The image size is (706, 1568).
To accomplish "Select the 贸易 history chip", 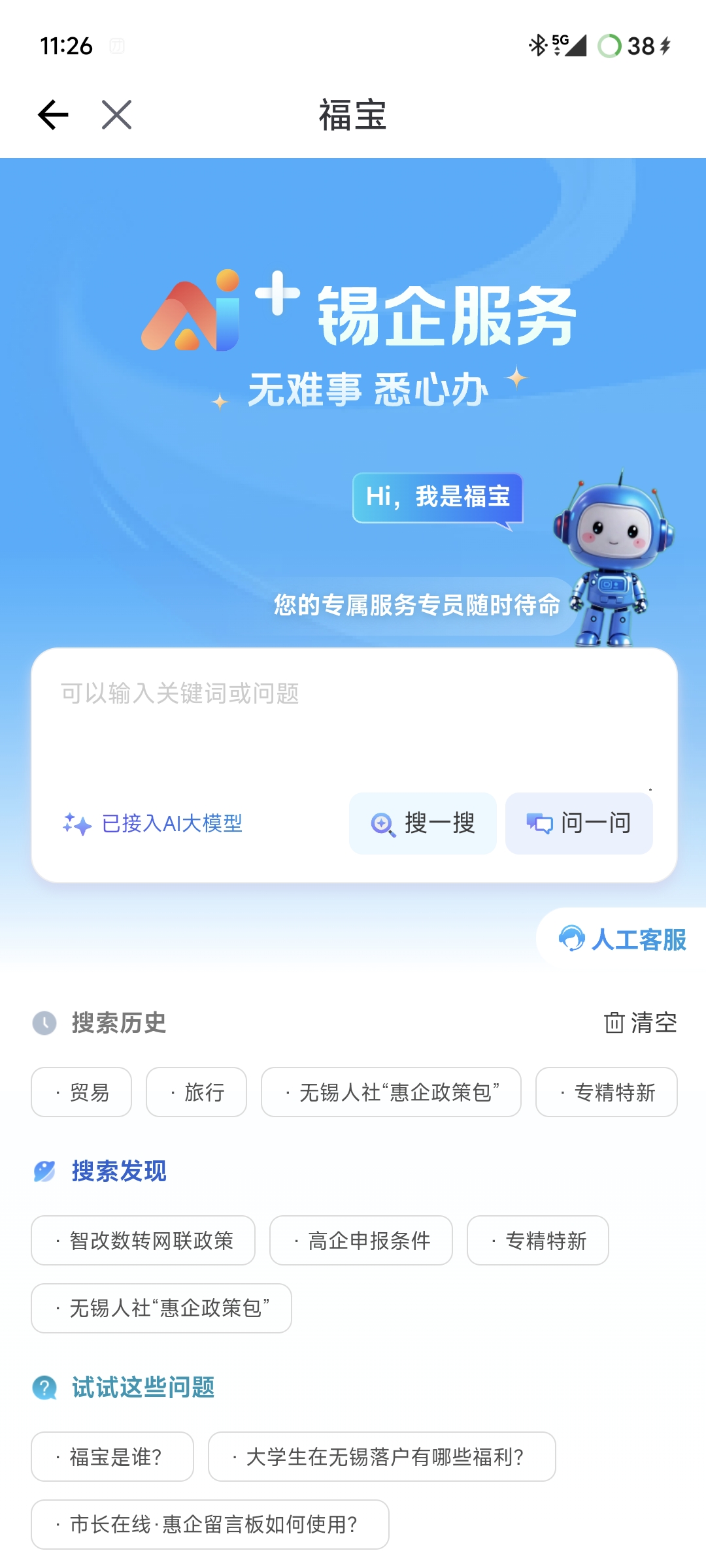I will [x=82, y=1092].
